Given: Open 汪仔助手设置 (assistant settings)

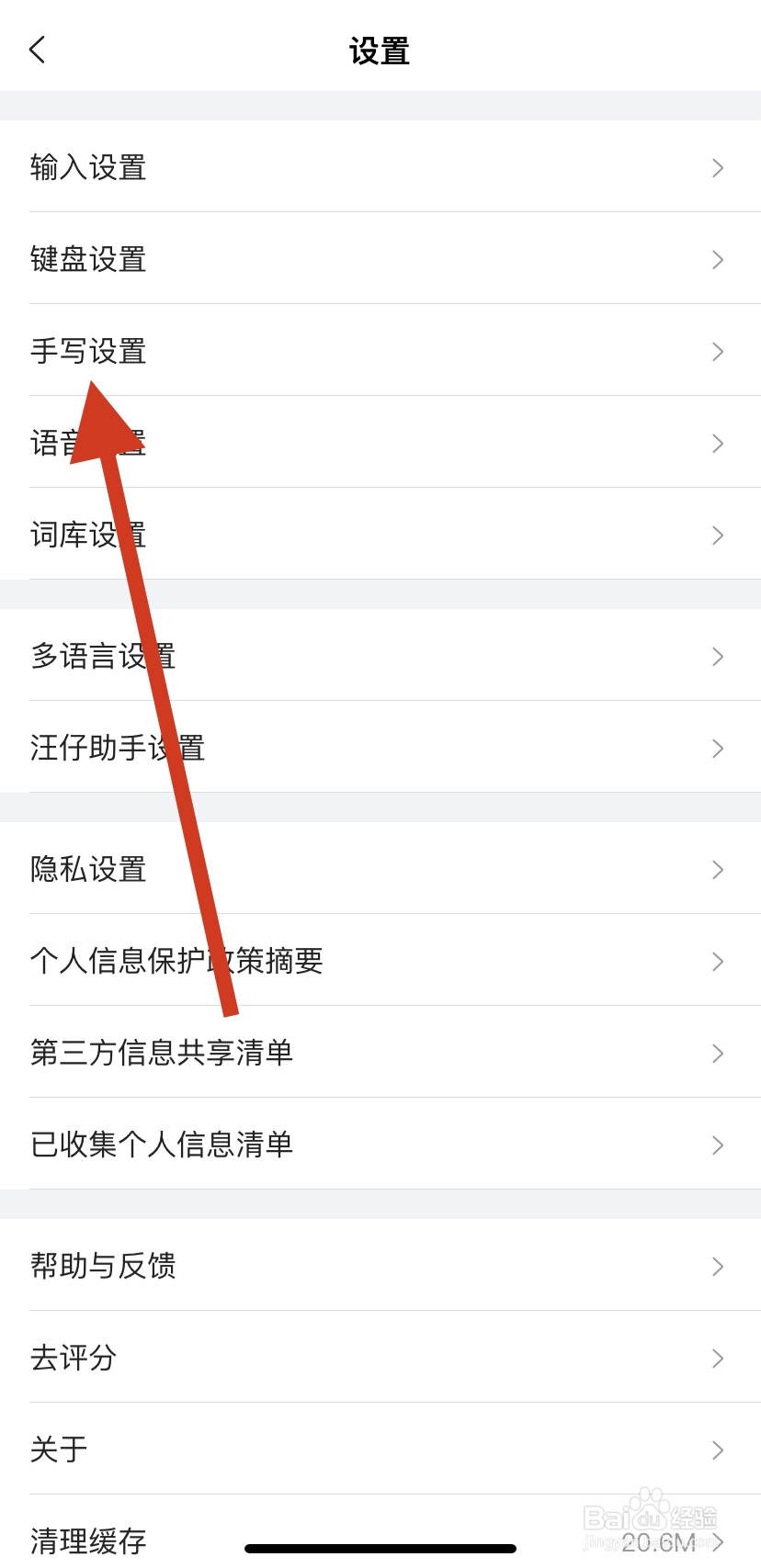Looking at the screenshot, I should pyautogui.click(x=118, y=748).
